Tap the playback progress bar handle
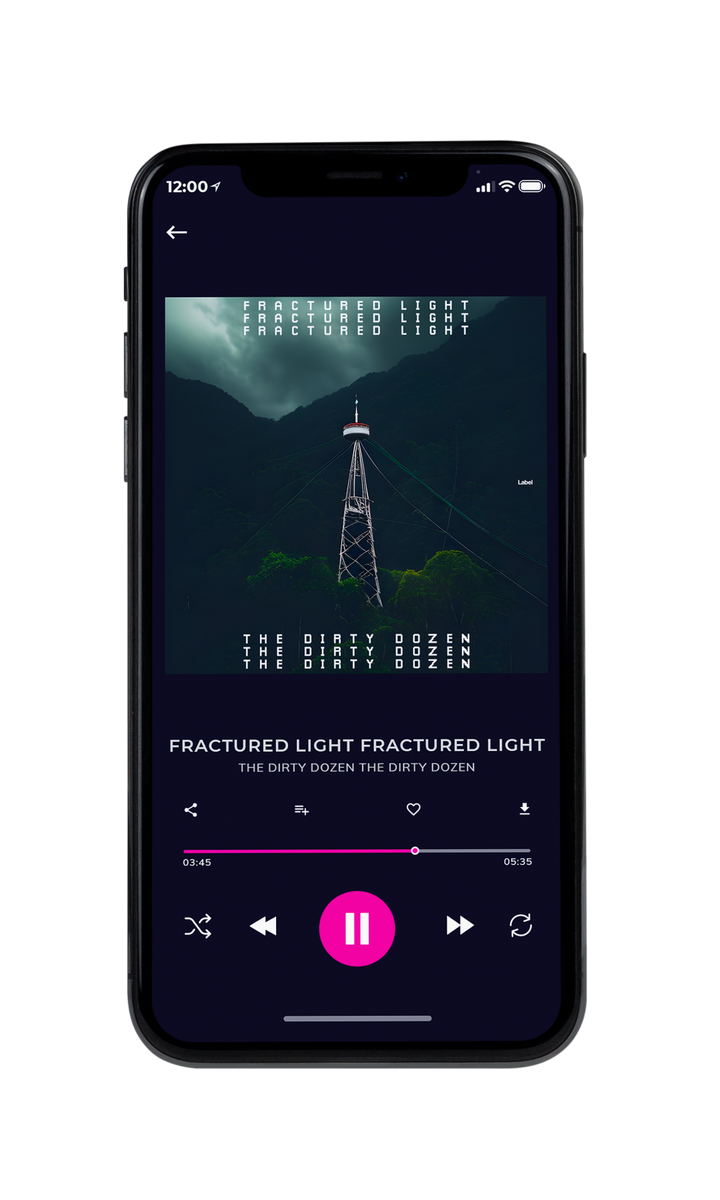Image resolution: width=720 pixels, height=1200 pixels. [415, 851]
